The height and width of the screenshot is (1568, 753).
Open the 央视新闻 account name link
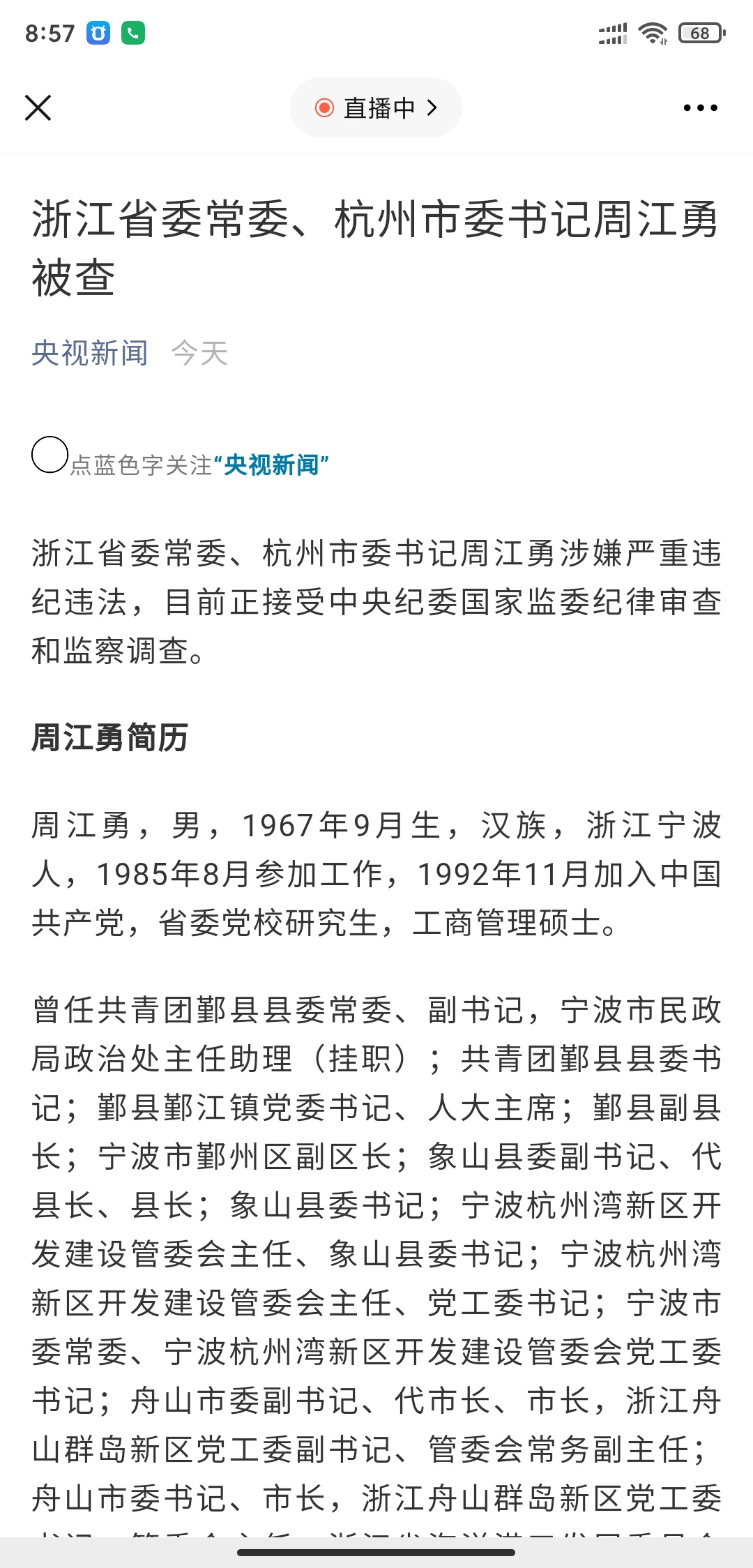90,354
